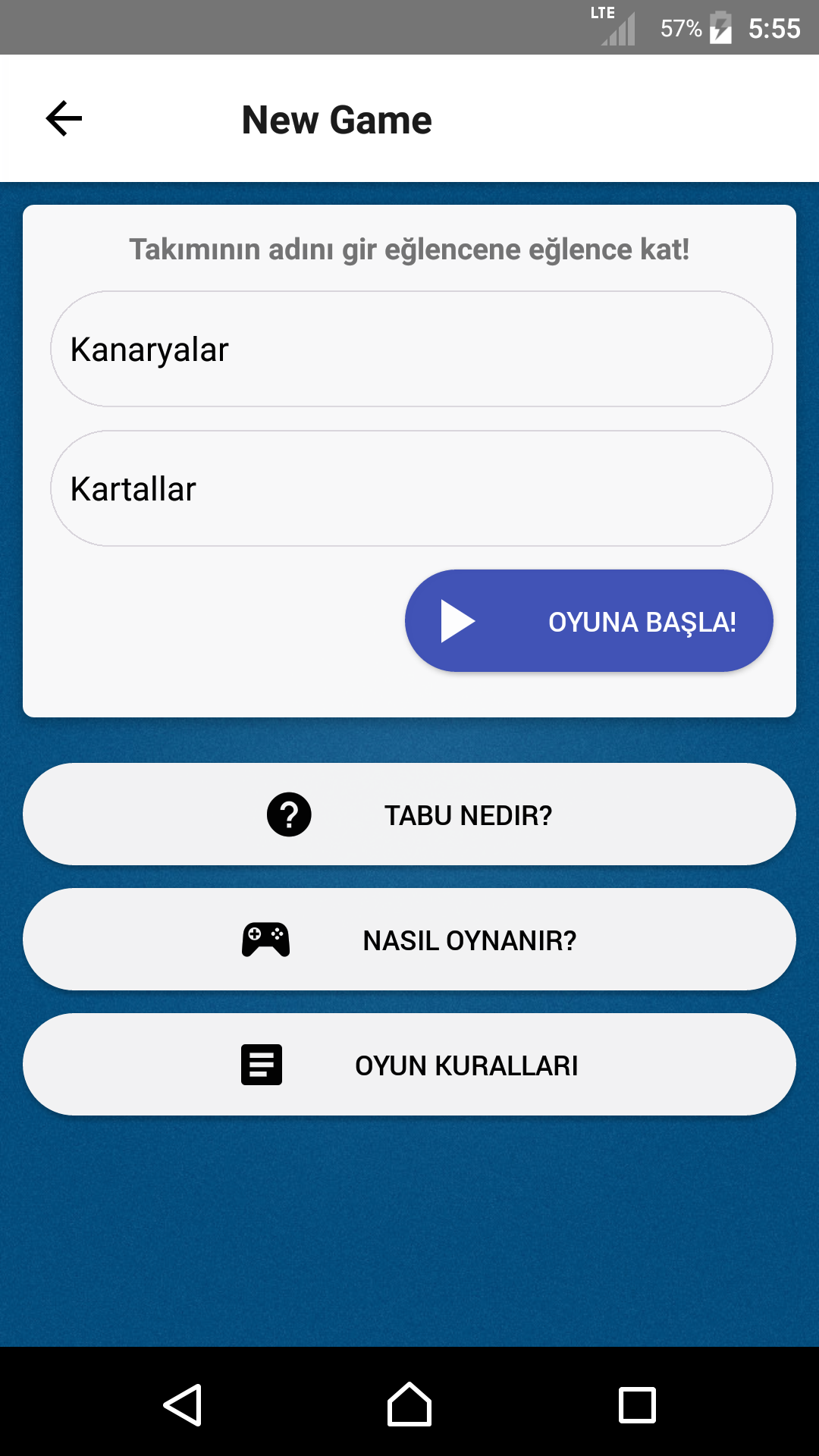The image size is (819, 1456).
Task: Tap the system home button
Action: point(409,1404)
